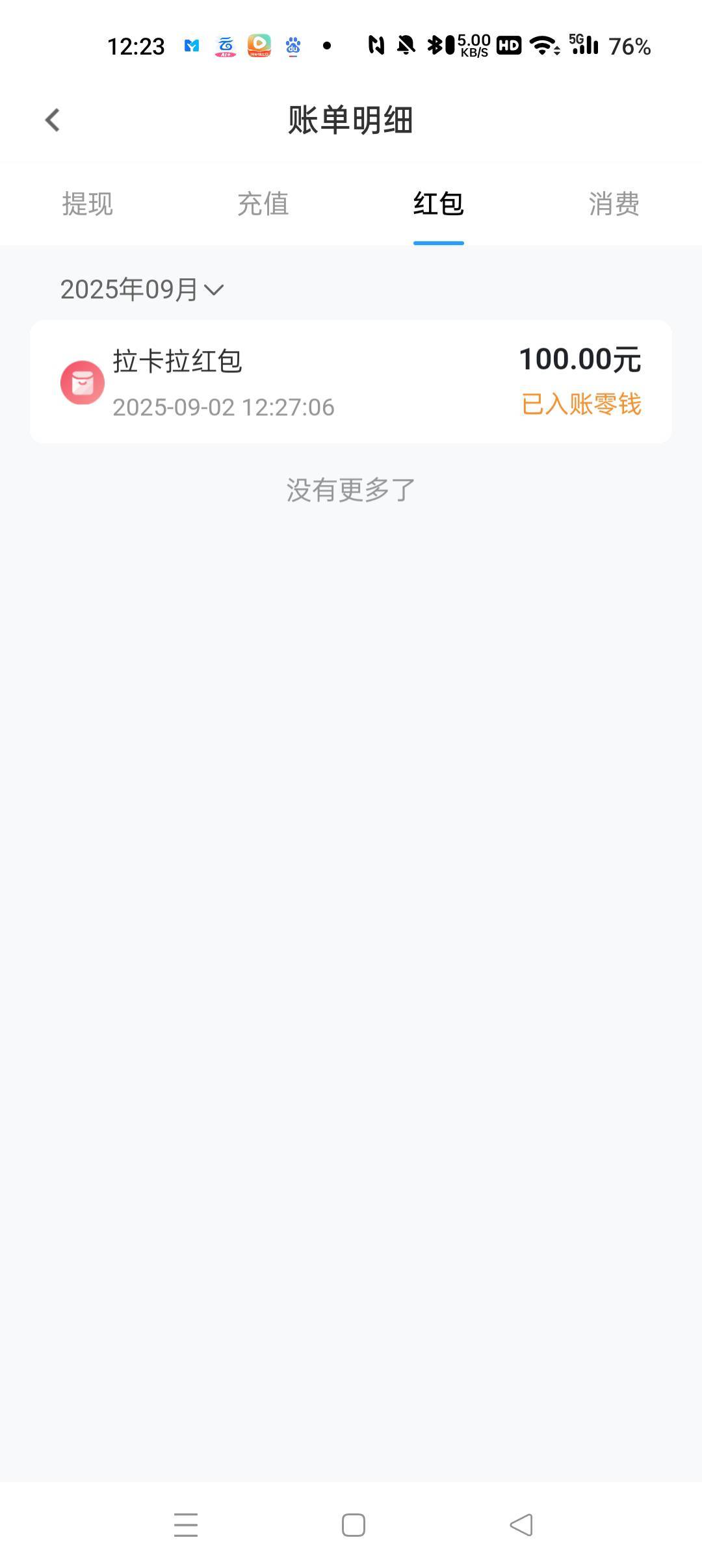The width and height of the screenshot is (702, 1568).
Task: Tap the system home button
Action: (x=354, y=1525)
